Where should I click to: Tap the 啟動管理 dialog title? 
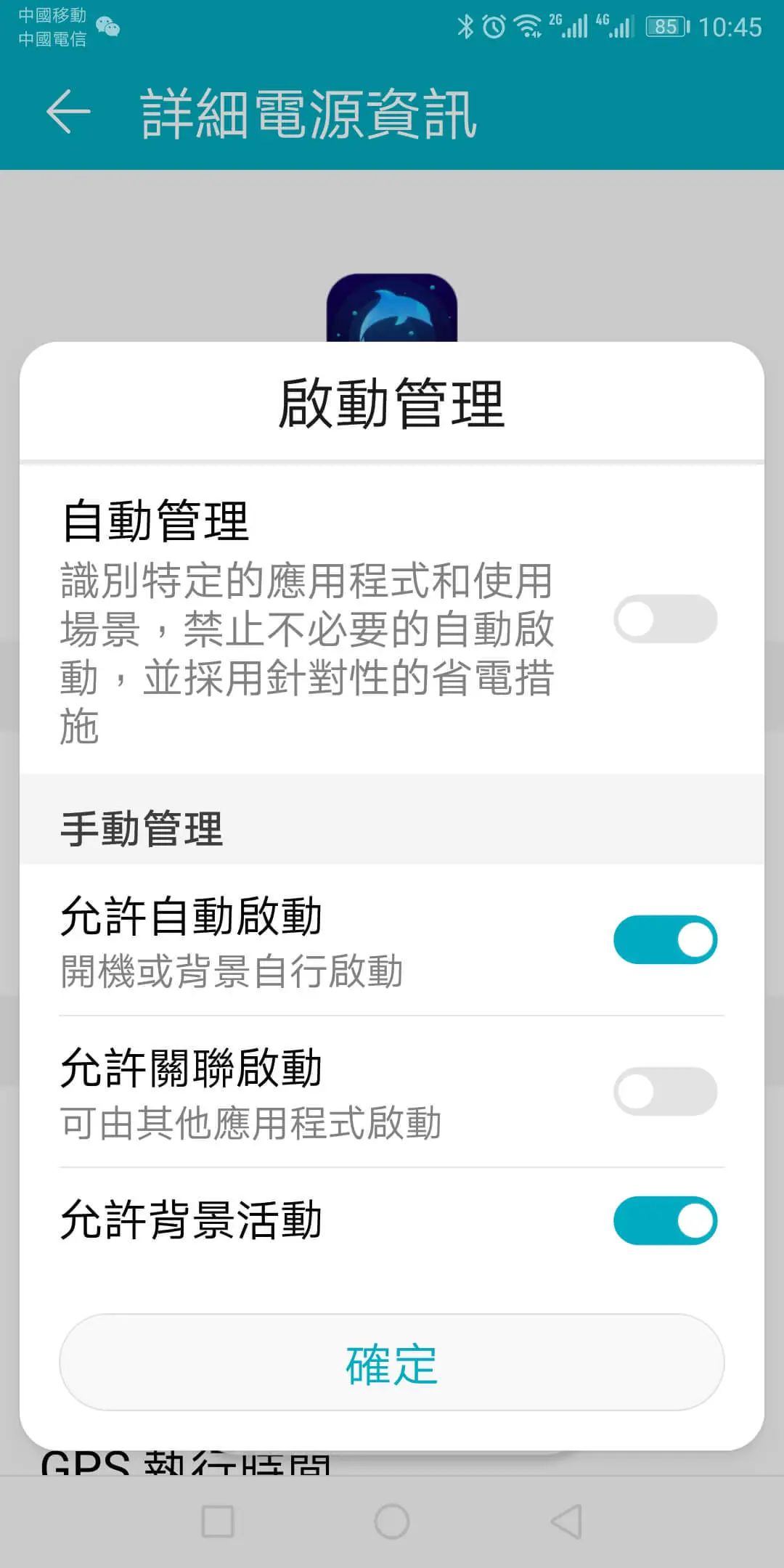click(x=392, y=404)
